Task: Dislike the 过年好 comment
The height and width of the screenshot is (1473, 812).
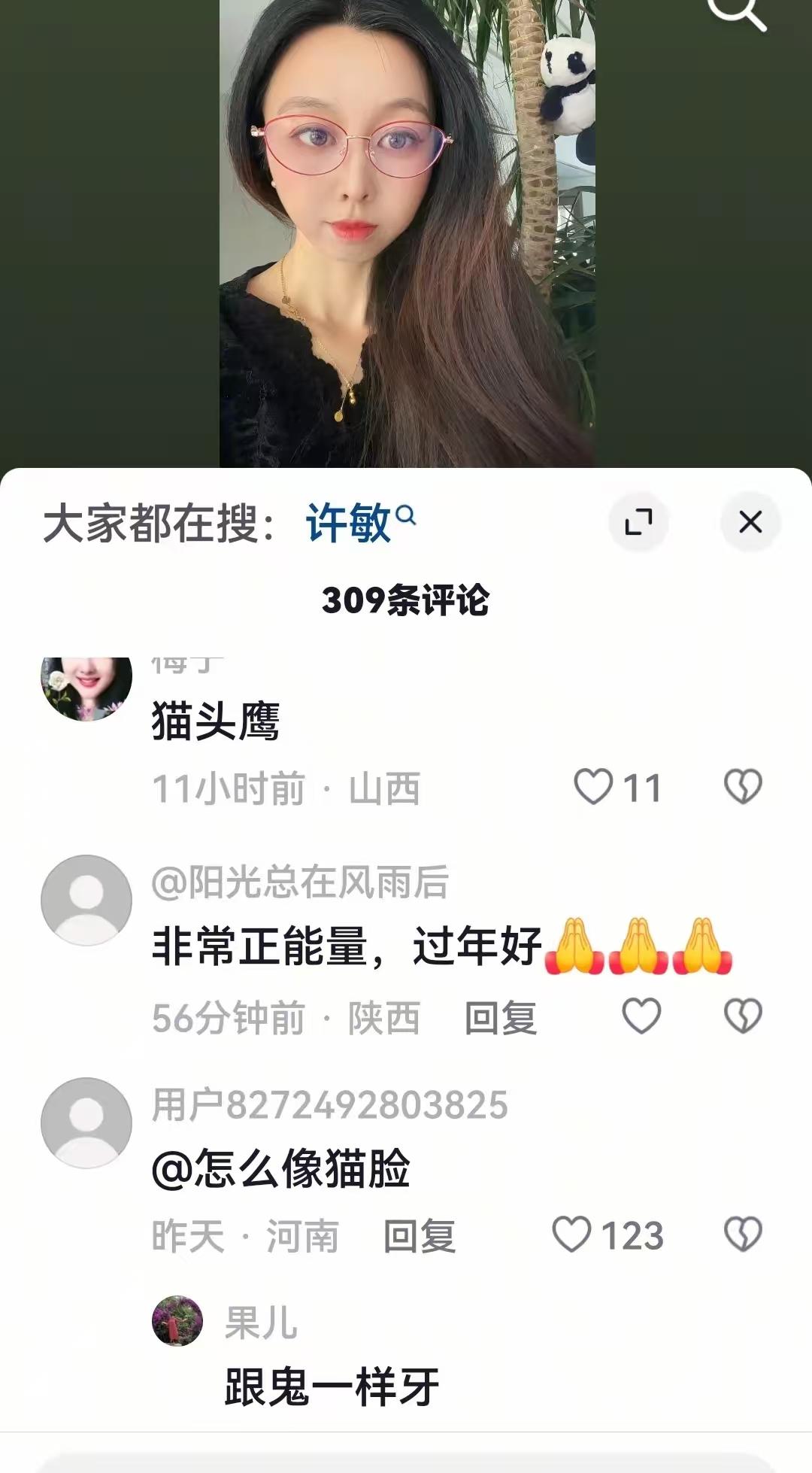Action: pos(741,1016)
